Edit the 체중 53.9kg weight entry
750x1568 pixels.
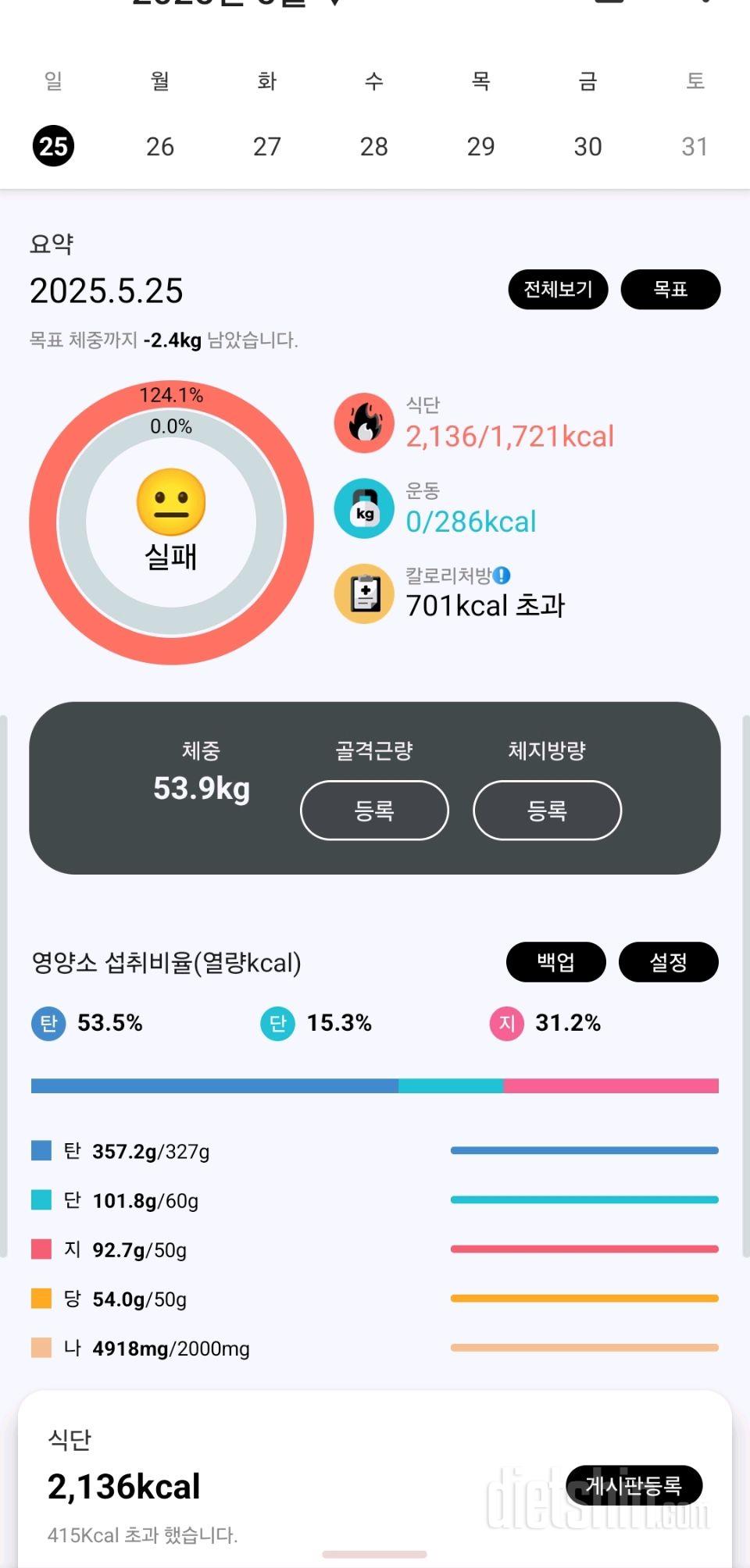[202, 788]
